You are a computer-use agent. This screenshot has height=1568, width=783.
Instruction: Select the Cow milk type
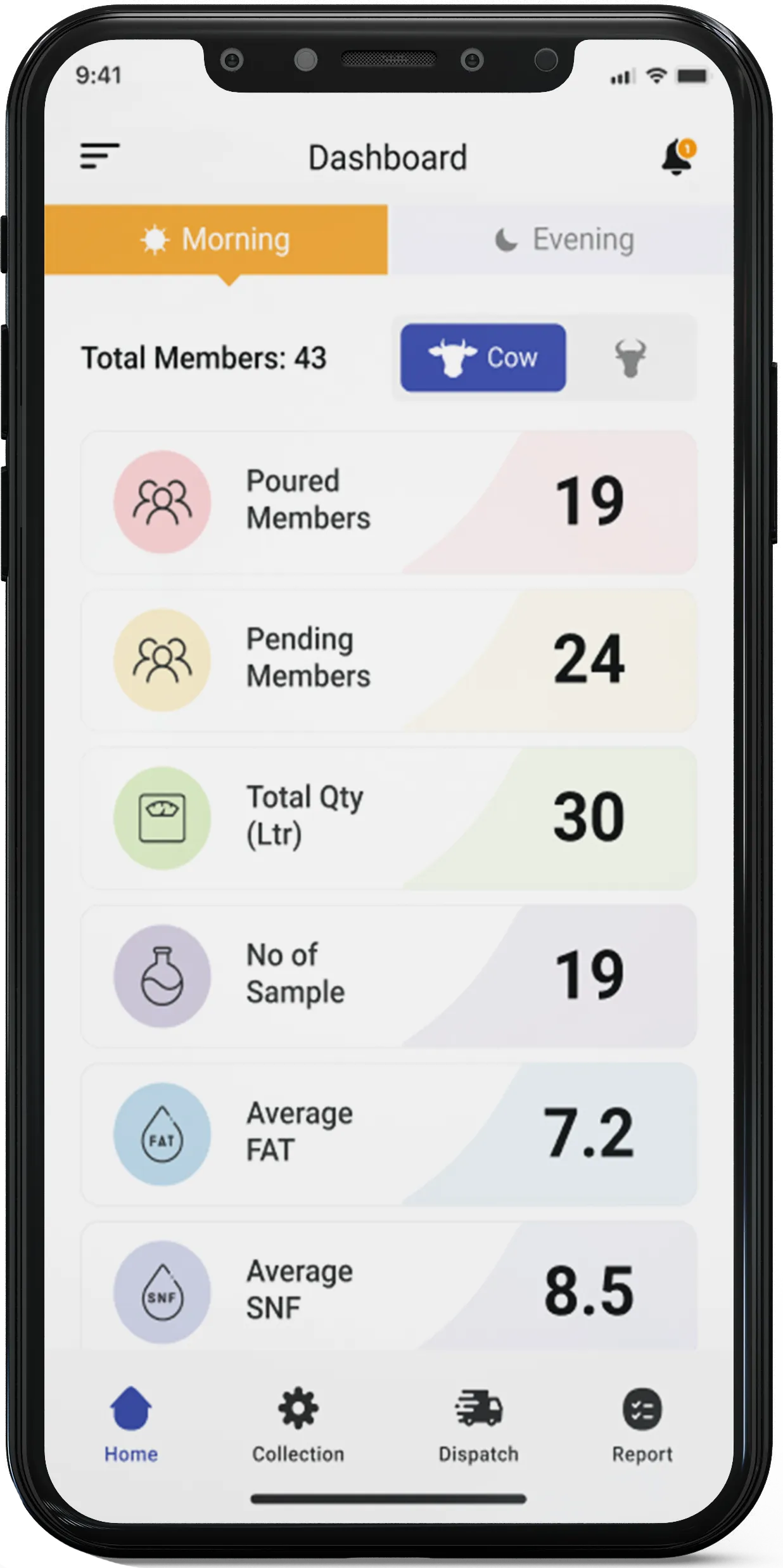(483, 357)
